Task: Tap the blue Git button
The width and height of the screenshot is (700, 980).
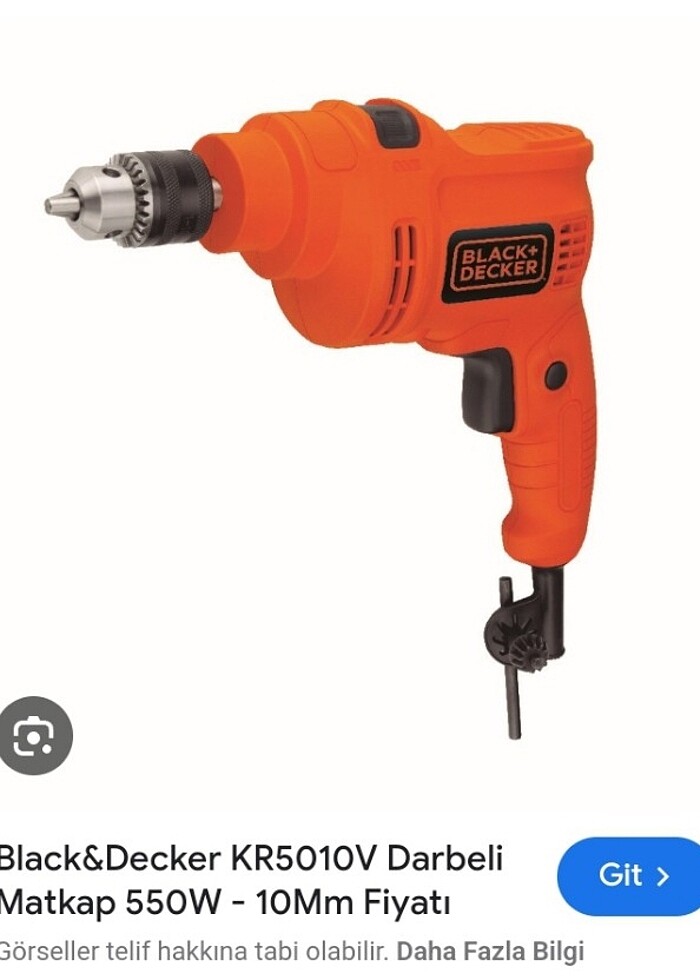Action: coord(632,876)
